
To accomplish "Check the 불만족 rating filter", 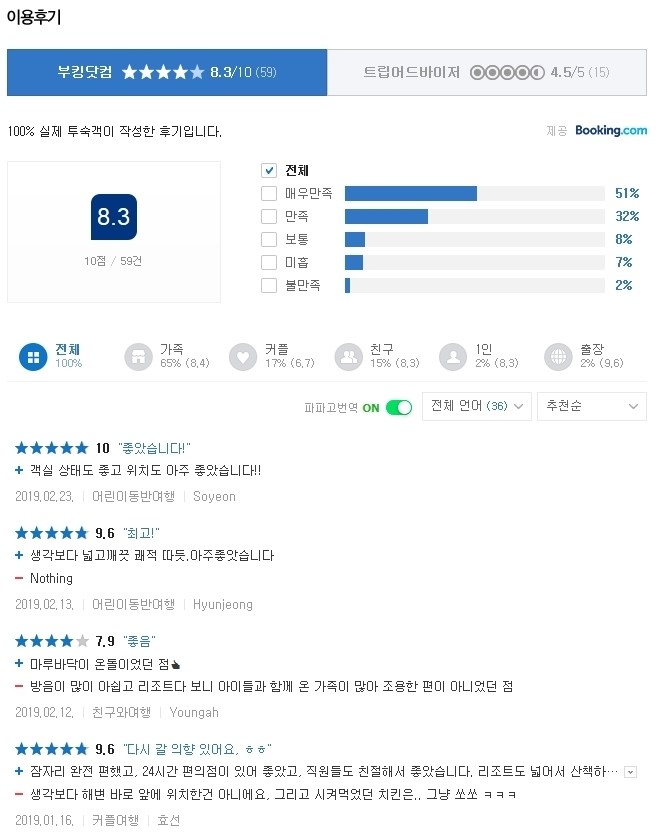I will 268,285.
